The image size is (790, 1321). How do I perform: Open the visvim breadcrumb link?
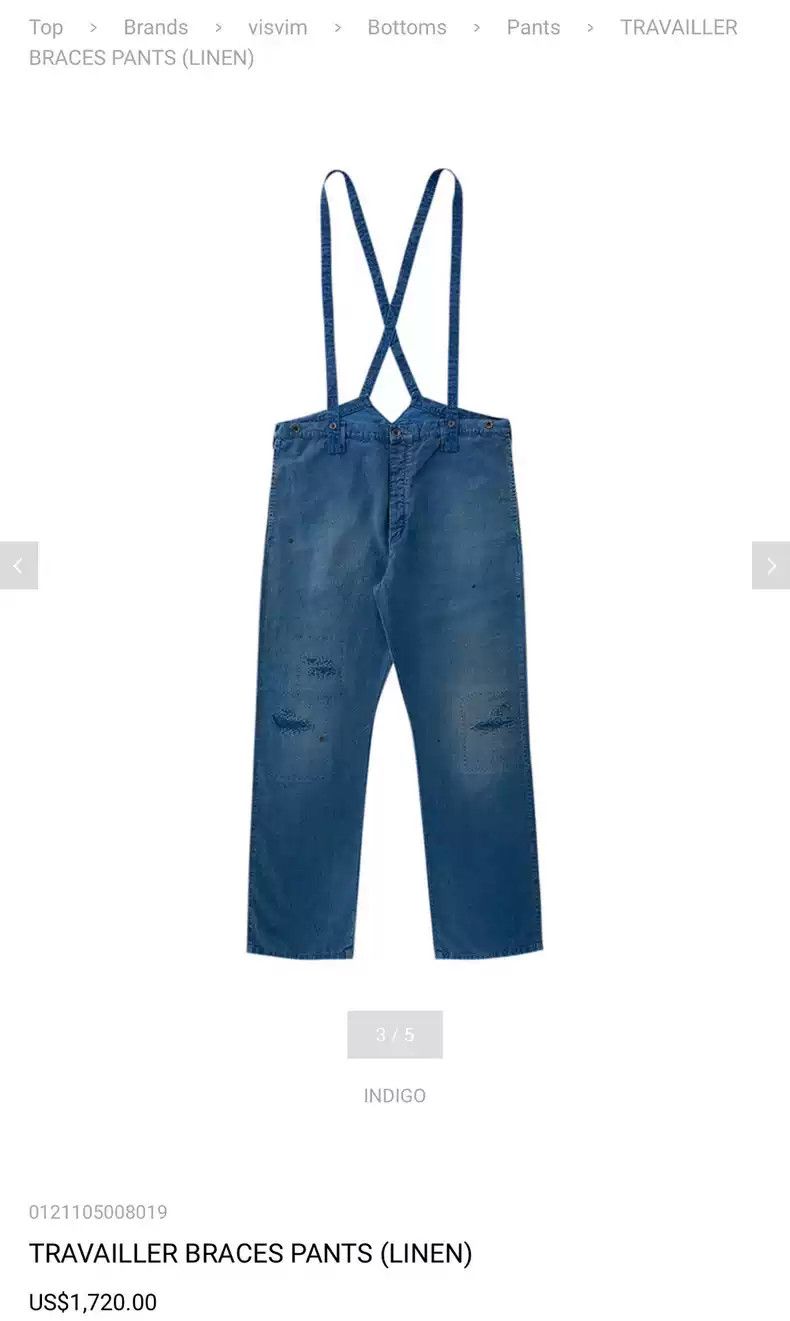(x=278, y=27)
